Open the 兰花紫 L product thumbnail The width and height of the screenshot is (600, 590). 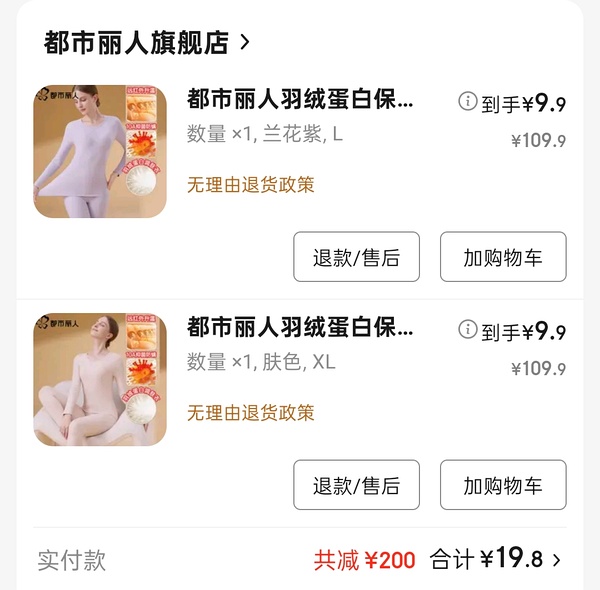(x=100, y=151)
